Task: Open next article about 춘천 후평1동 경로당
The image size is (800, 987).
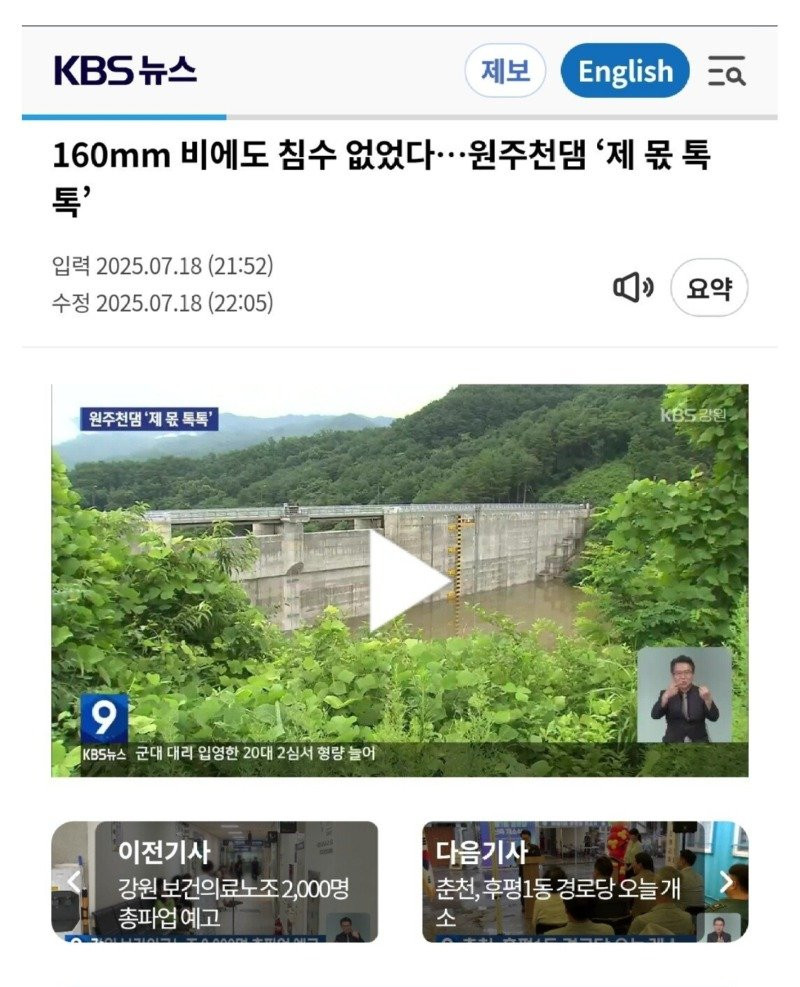Action: pyautogui.click(x=585, y=881)
